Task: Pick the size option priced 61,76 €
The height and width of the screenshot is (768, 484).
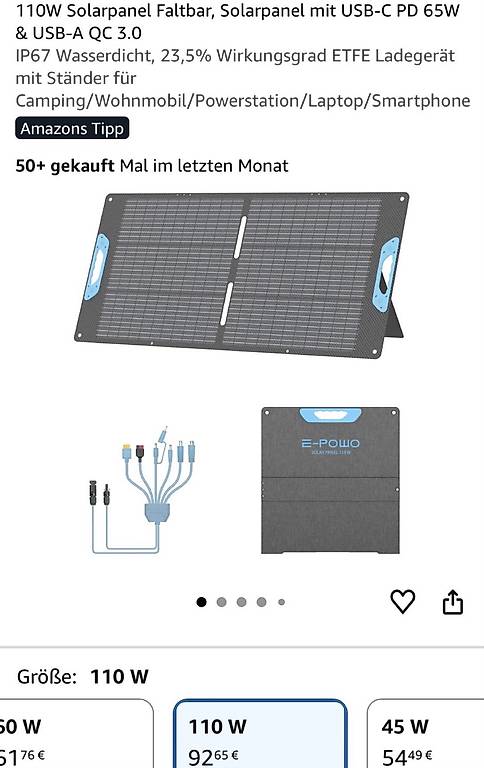Action: point(77,734)
